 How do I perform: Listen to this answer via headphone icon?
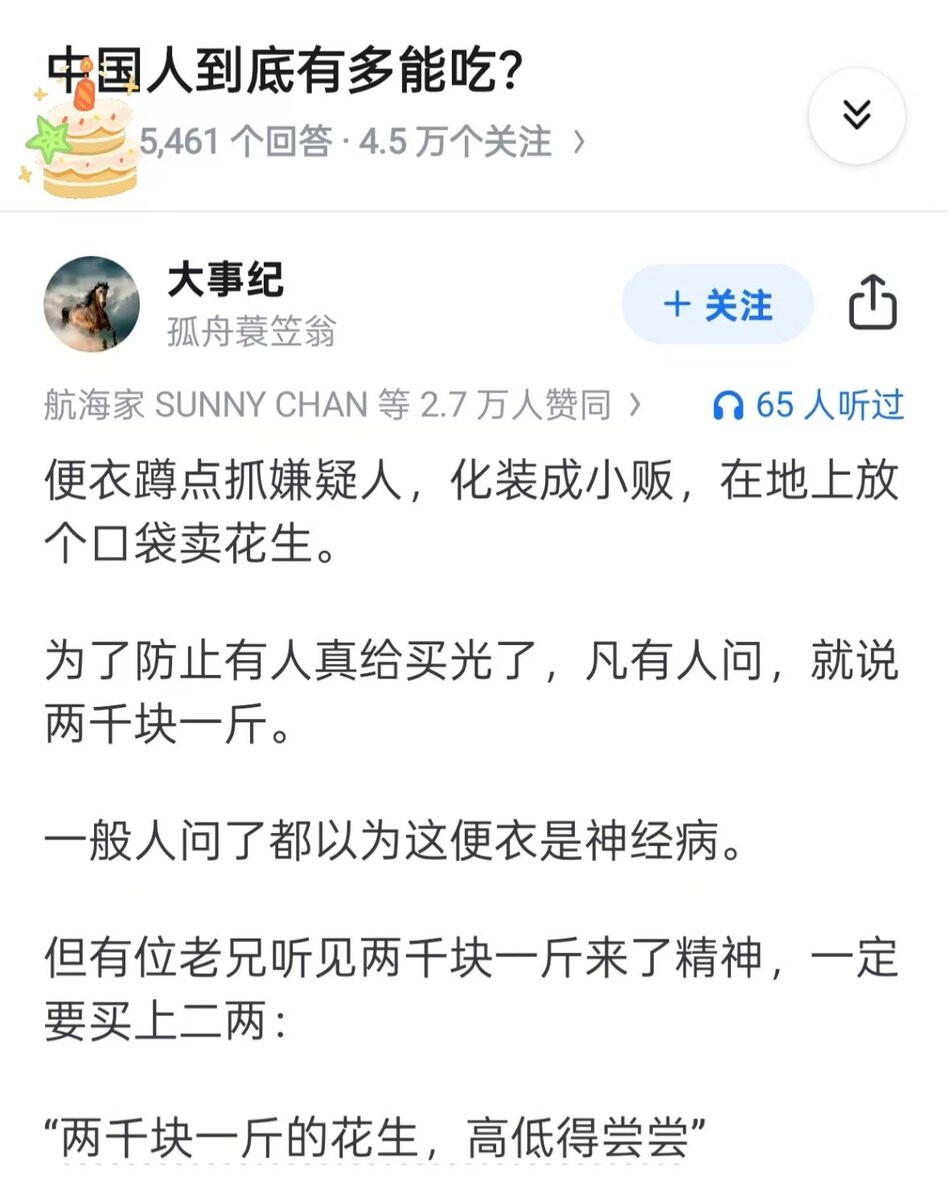tap(728, 406)
